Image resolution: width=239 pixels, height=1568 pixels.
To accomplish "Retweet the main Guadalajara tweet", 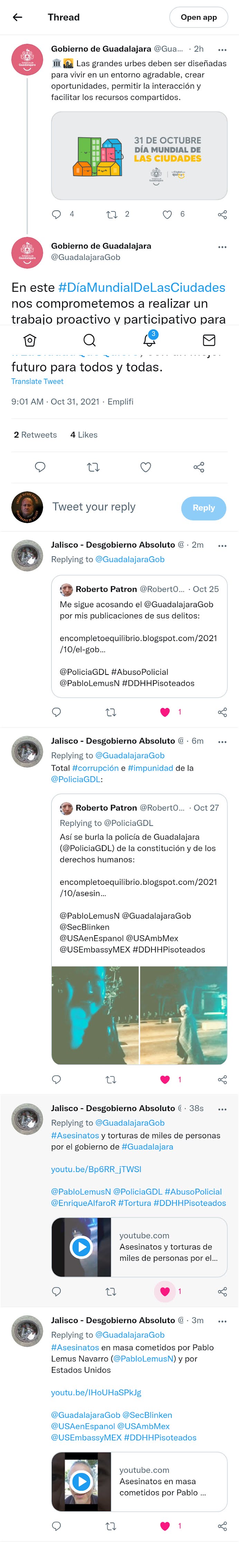I will point(93,467).
